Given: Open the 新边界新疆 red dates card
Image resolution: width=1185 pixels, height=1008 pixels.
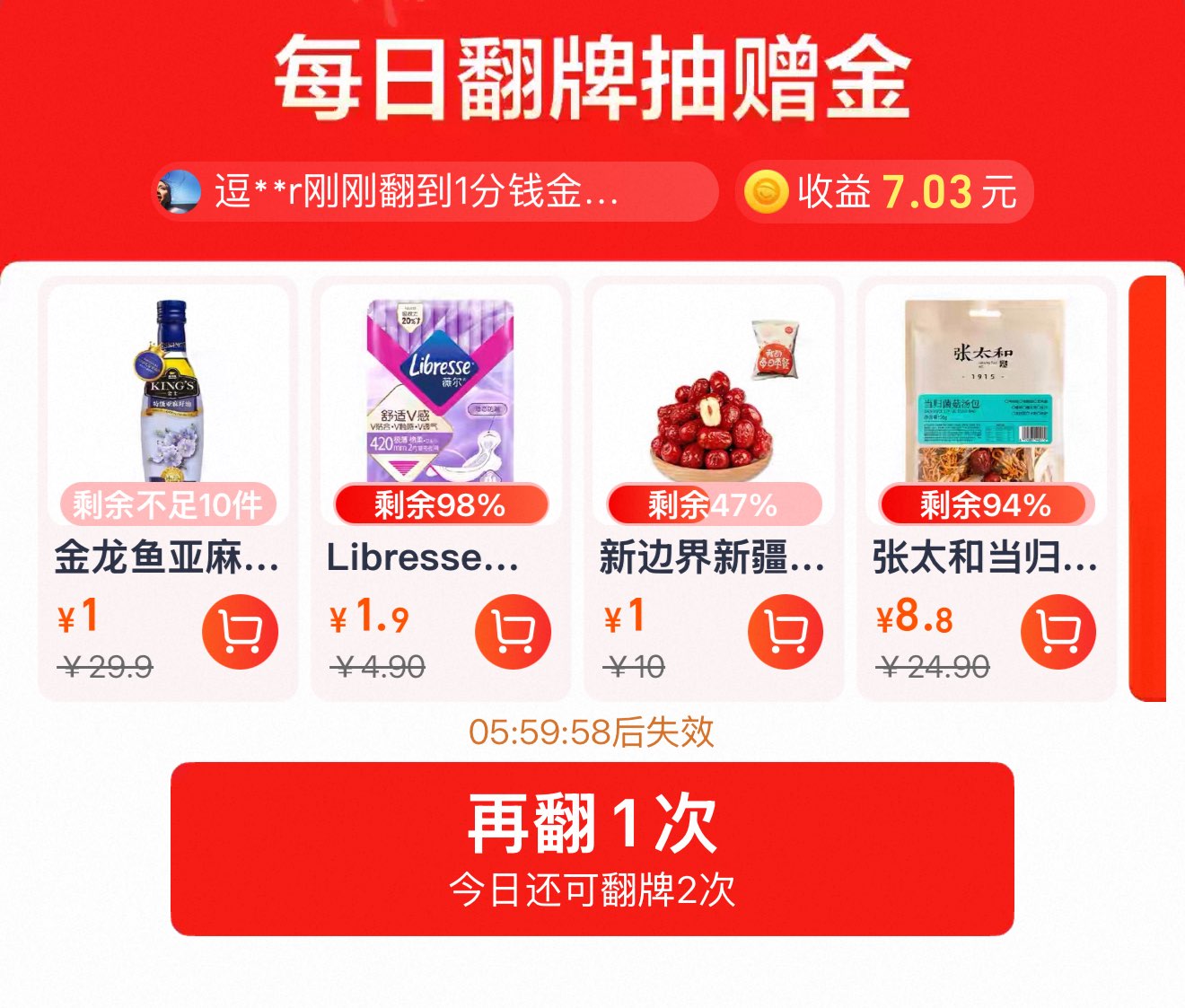Looking at the screenshot, I should click(713, 404).
